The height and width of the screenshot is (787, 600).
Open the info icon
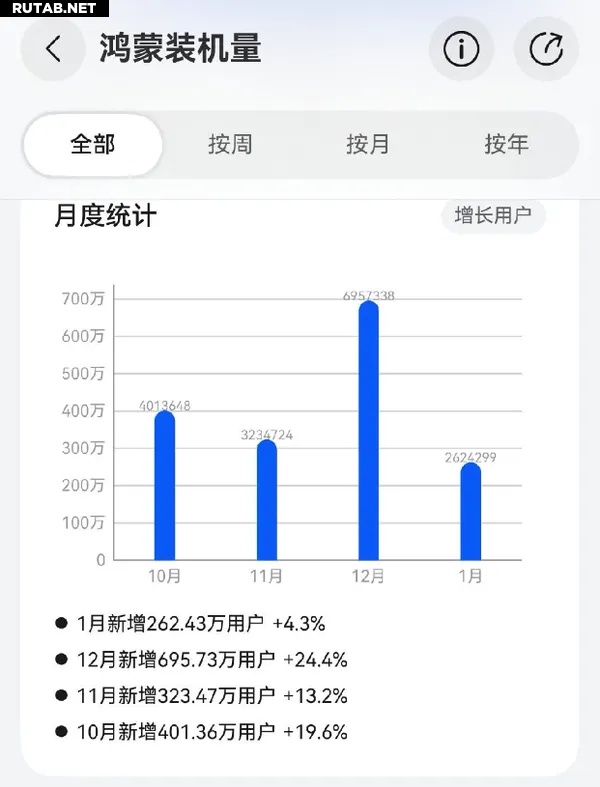point(461,49)
